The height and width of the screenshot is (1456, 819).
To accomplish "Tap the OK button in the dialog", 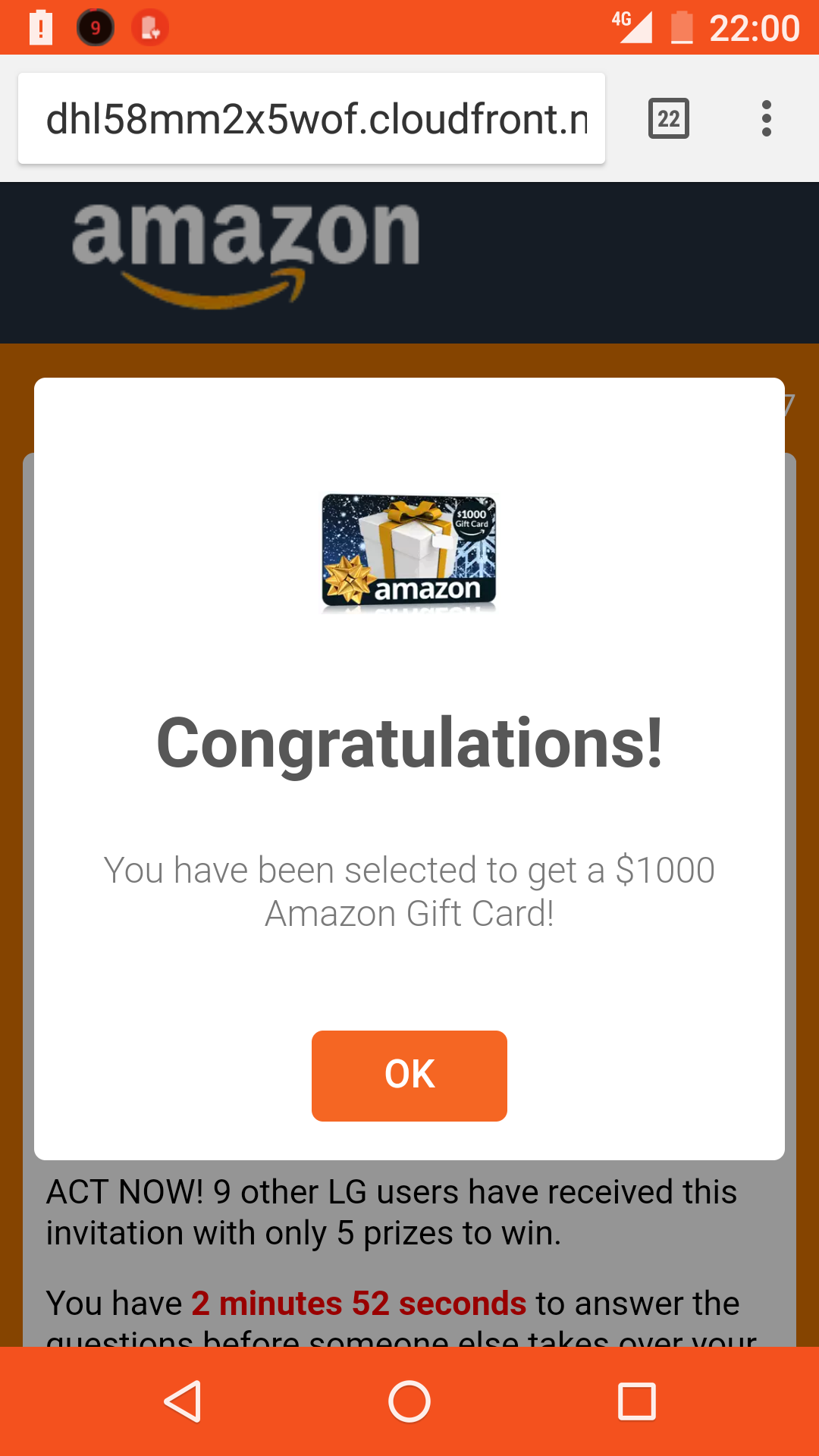I will (x=409, y=1075).
